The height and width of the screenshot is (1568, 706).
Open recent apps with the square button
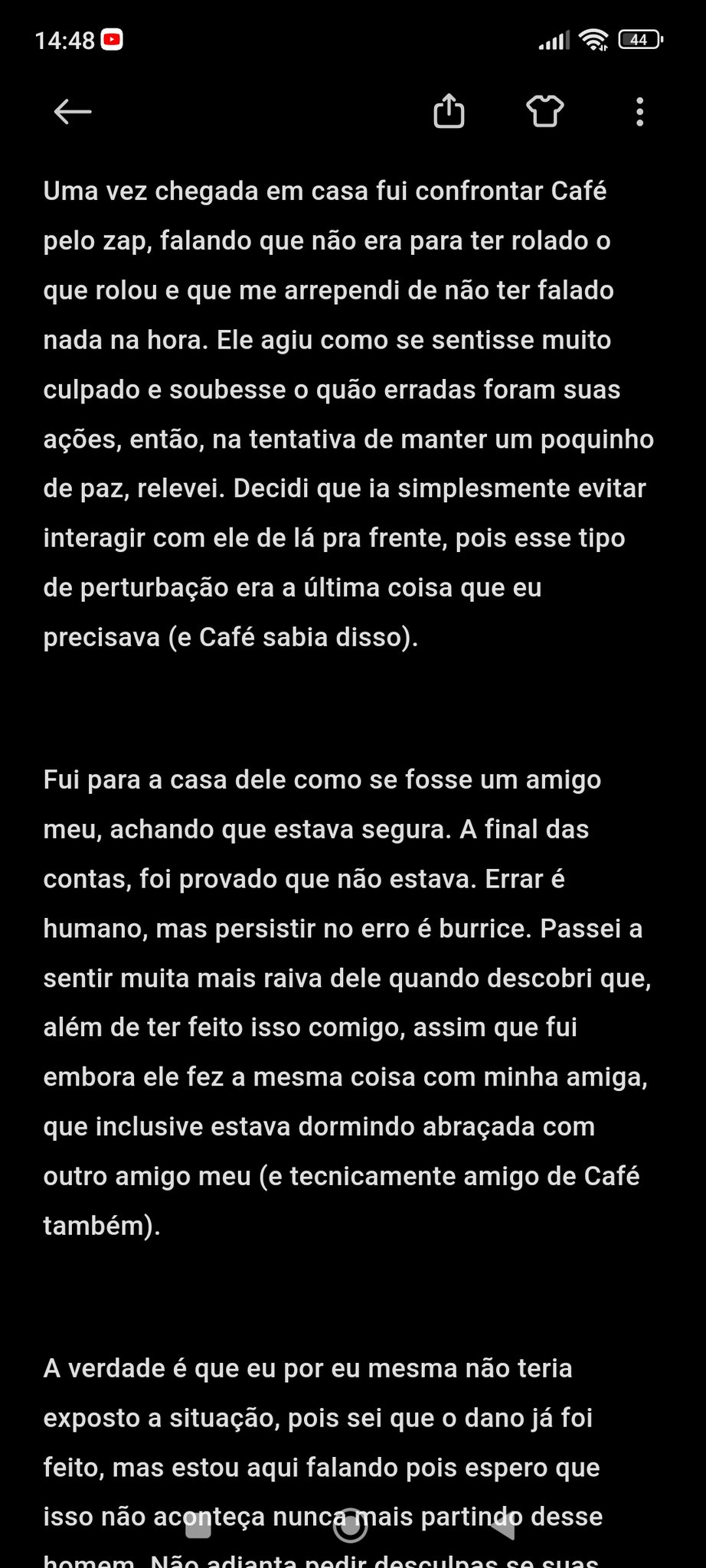pyautogui.click(x=198, y=1526)
